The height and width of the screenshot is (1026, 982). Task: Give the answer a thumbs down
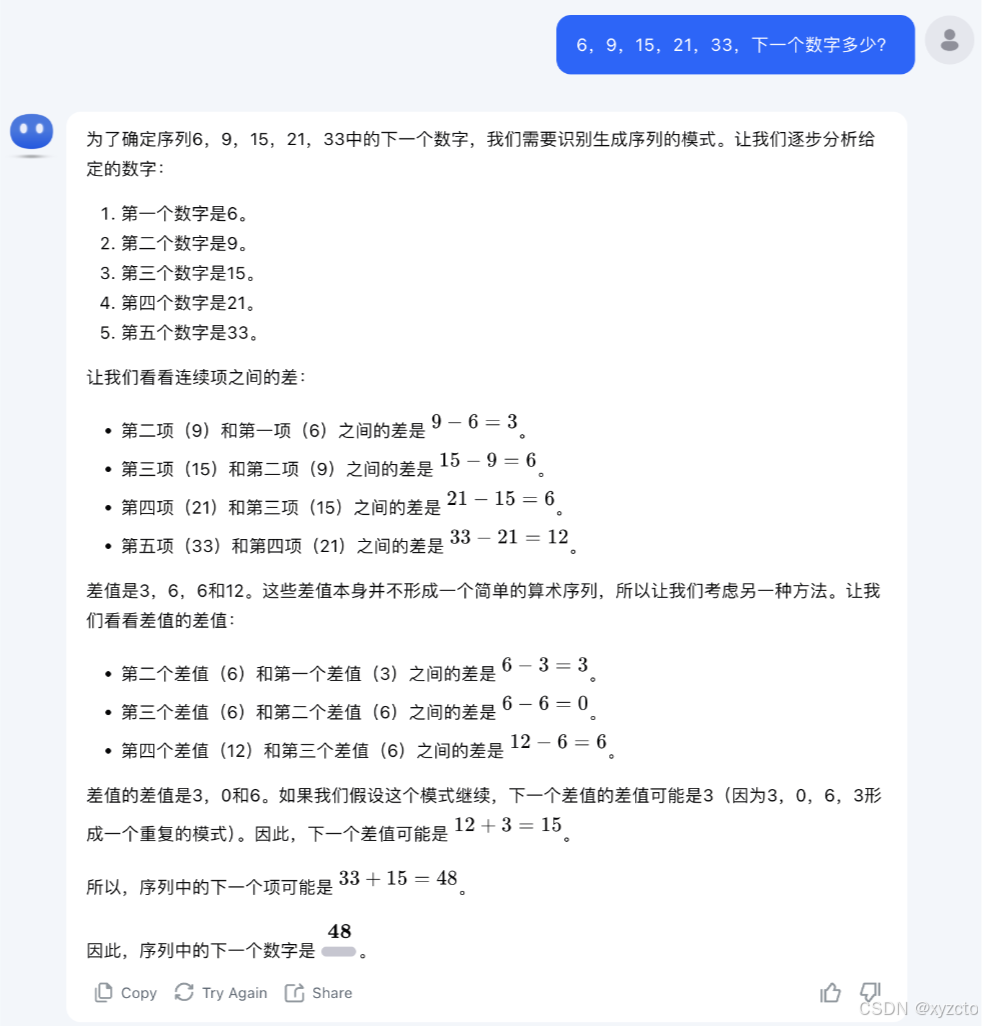tap(870, 993)
